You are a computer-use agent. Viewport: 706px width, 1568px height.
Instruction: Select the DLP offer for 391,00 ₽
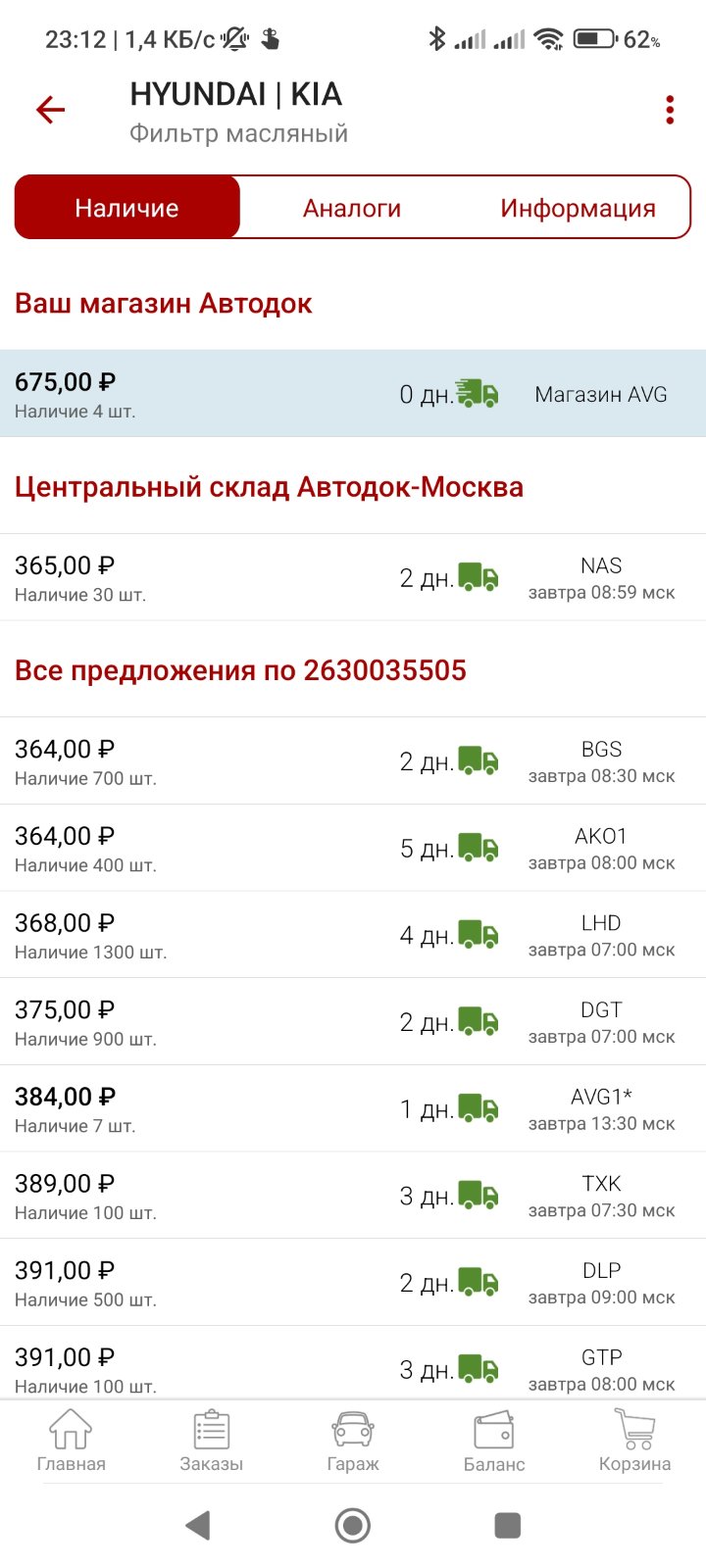point(353,1282)
